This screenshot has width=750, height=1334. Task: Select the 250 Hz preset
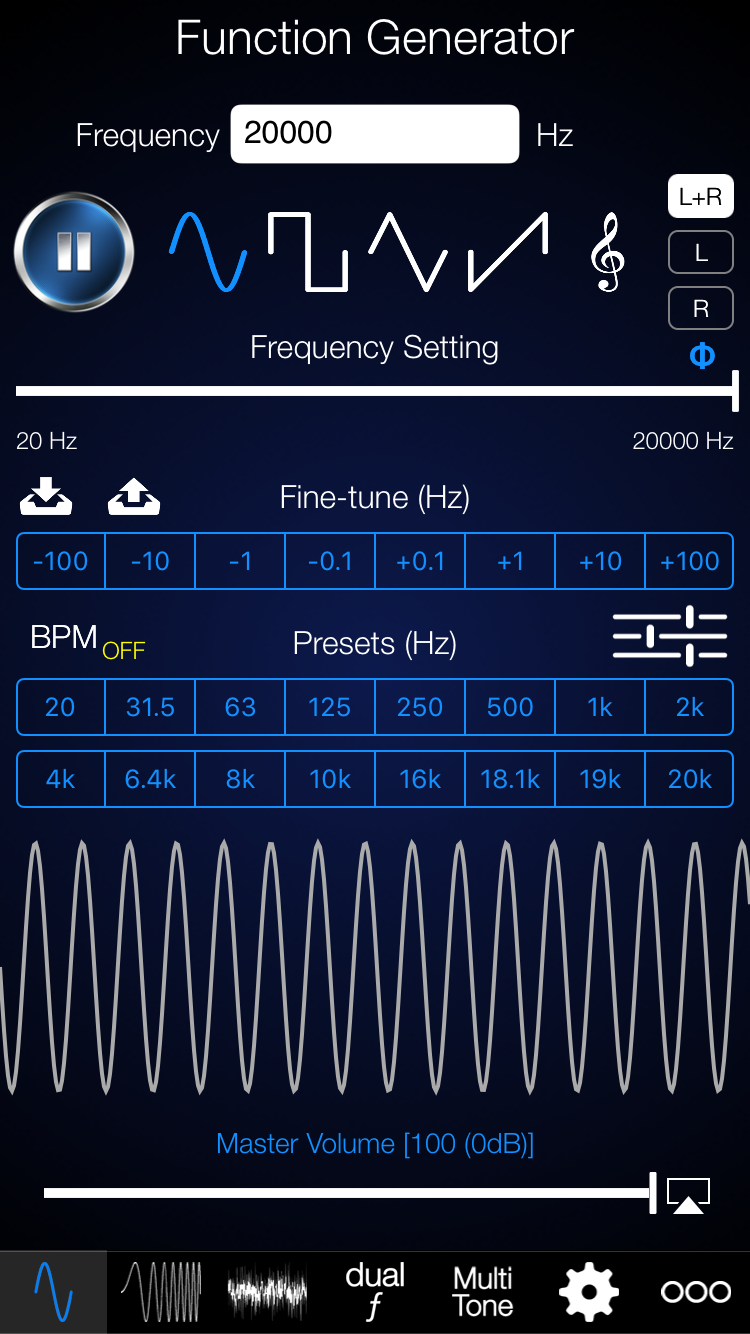pos(420,707)
